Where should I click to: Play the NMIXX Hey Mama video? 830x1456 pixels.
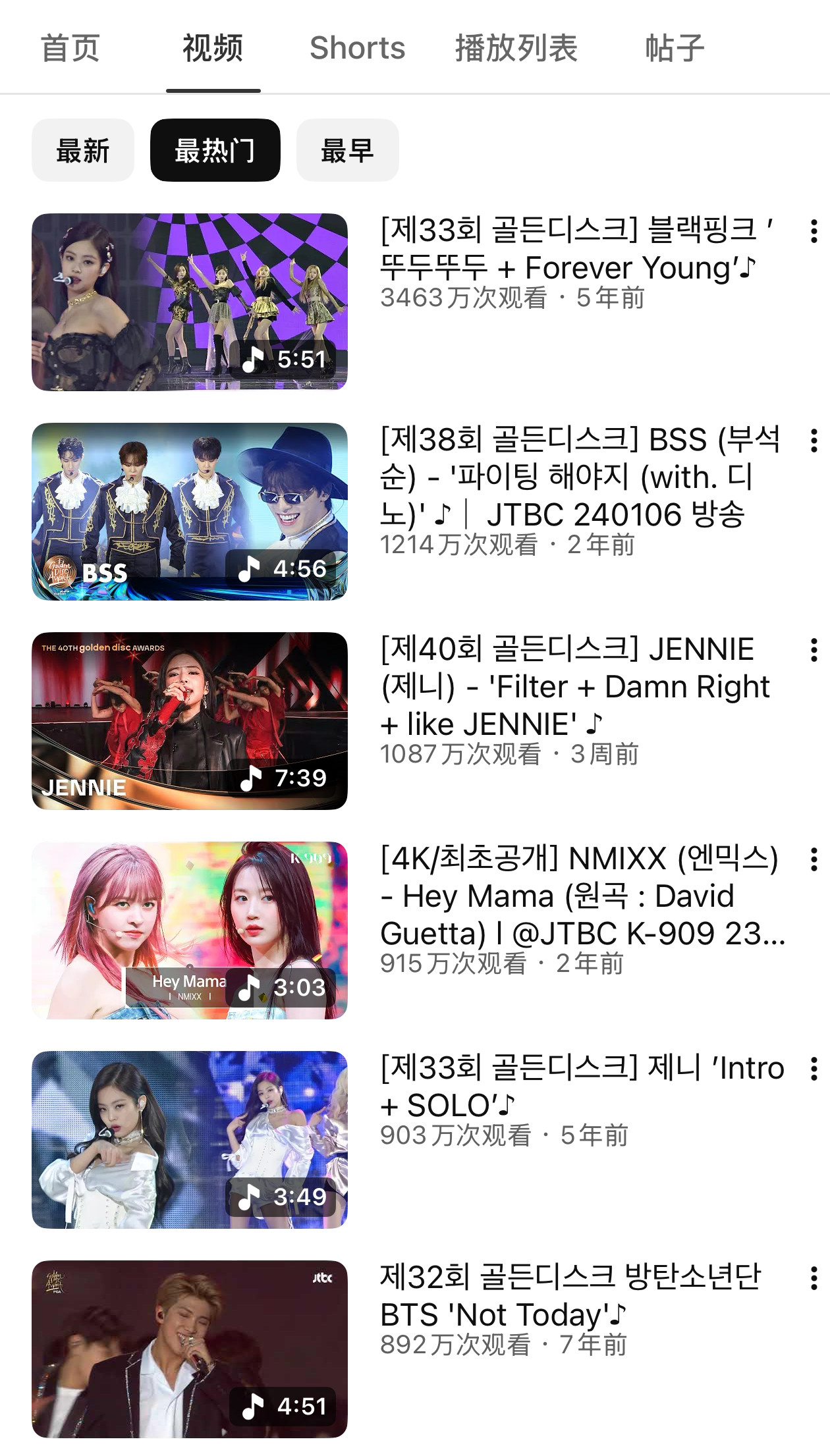point(190,930)
